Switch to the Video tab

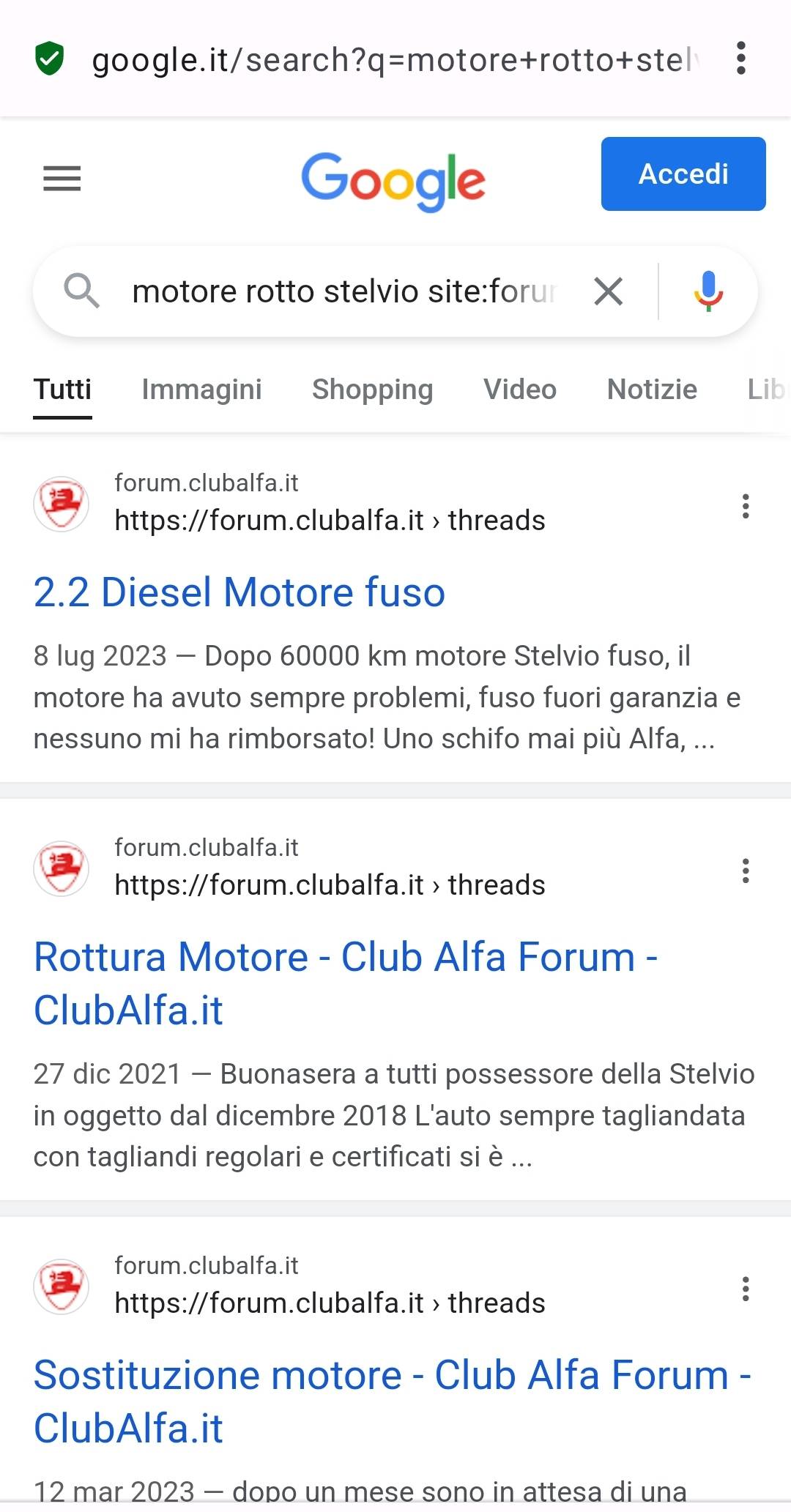click(520, 390)
